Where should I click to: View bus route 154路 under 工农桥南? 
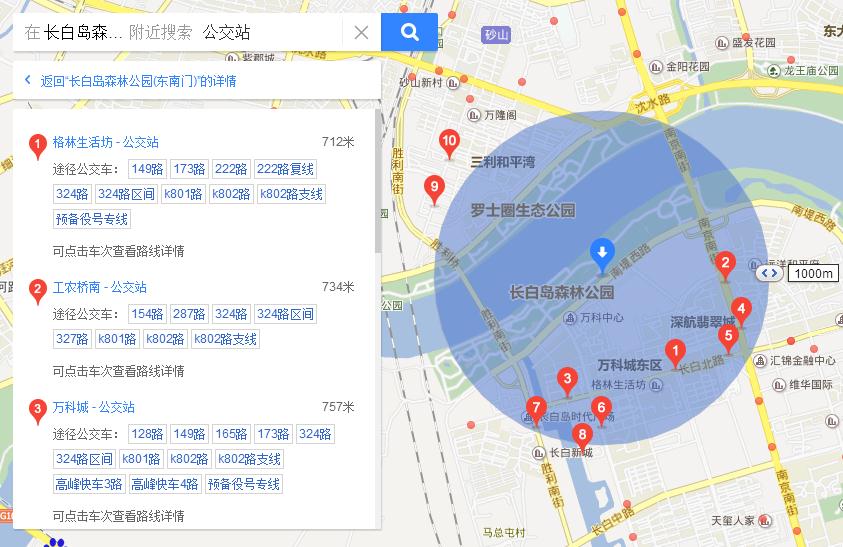(x=147, y=314)
